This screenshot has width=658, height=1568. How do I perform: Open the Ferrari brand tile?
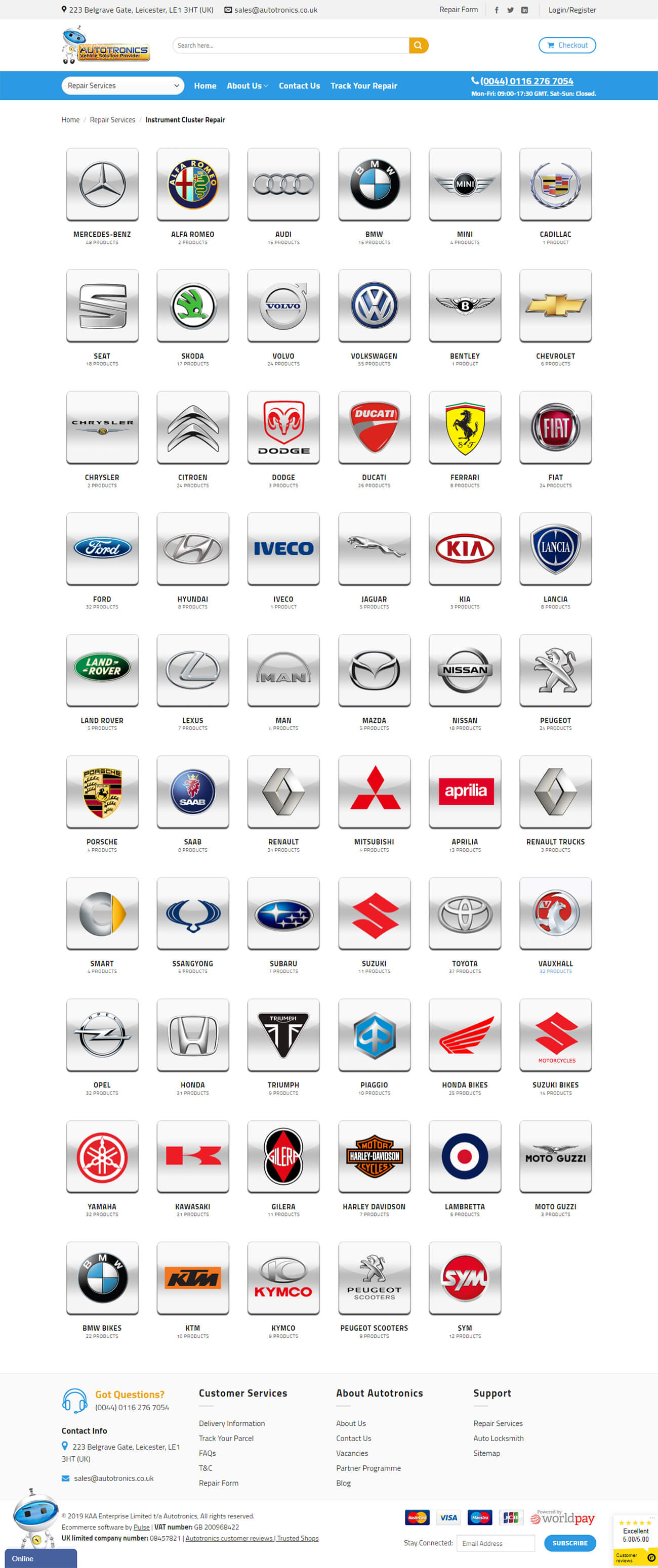(x=465, y=427)
